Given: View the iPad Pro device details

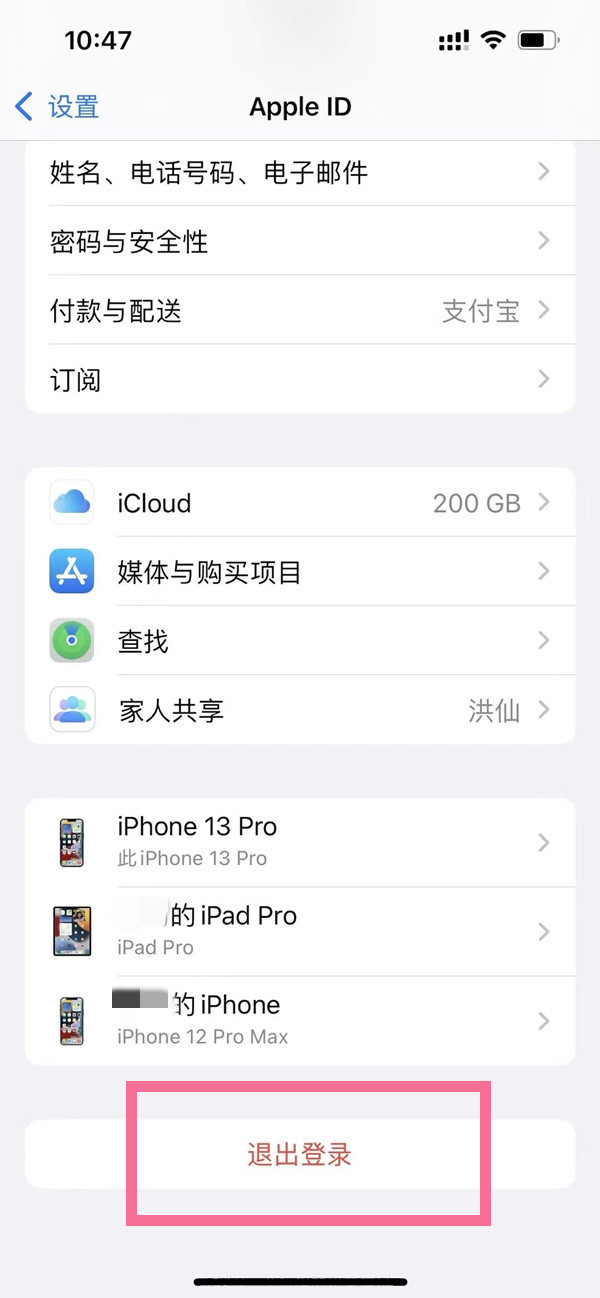Looking at the screenshot, I should [300, 930].
